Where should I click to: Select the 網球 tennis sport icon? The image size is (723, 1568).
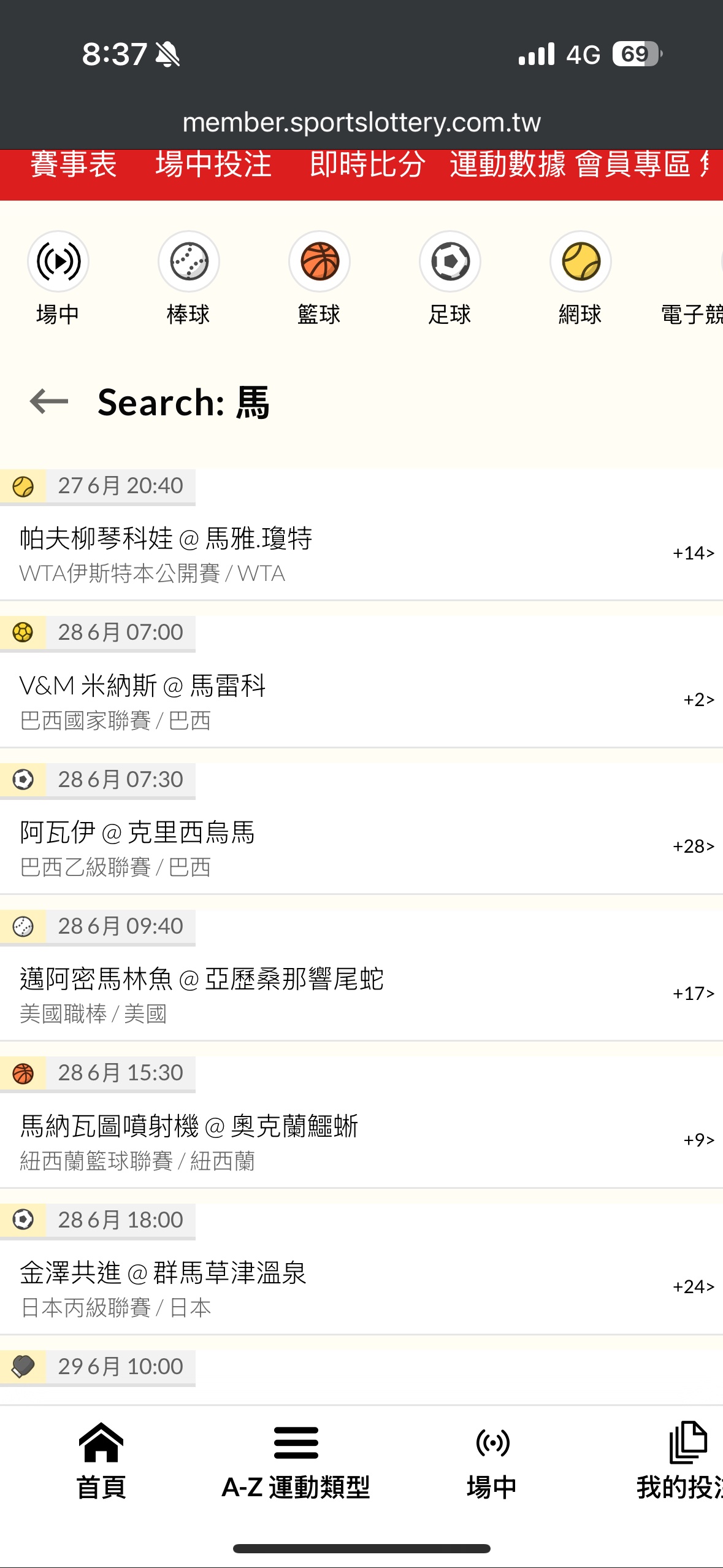[581, 279]
